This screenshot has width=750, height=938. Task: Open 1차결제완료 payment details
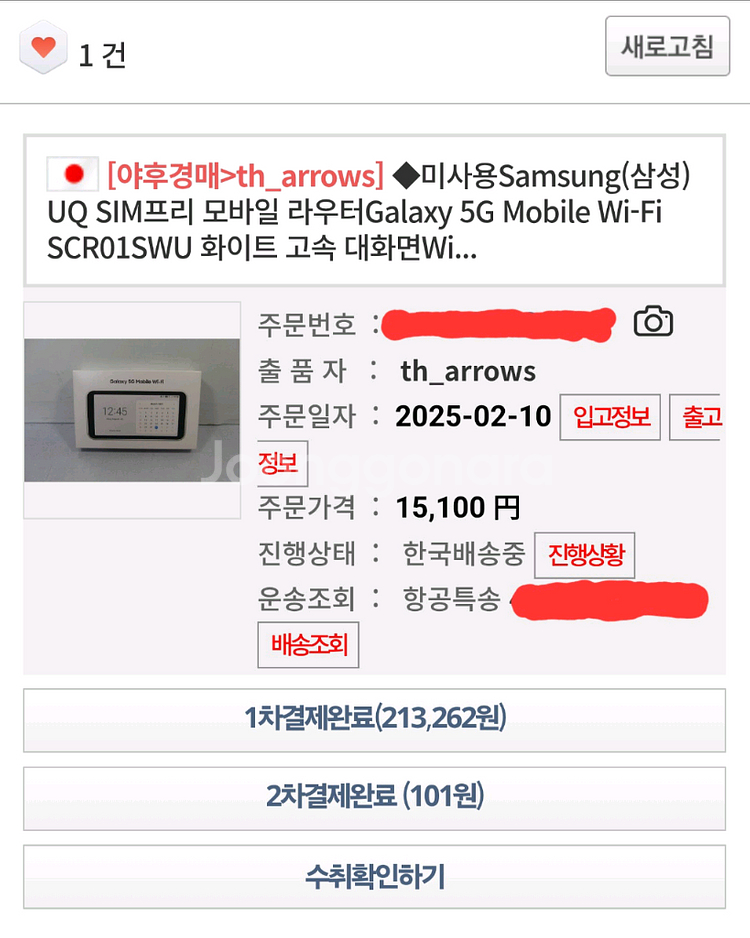click(x=374, y=720)
